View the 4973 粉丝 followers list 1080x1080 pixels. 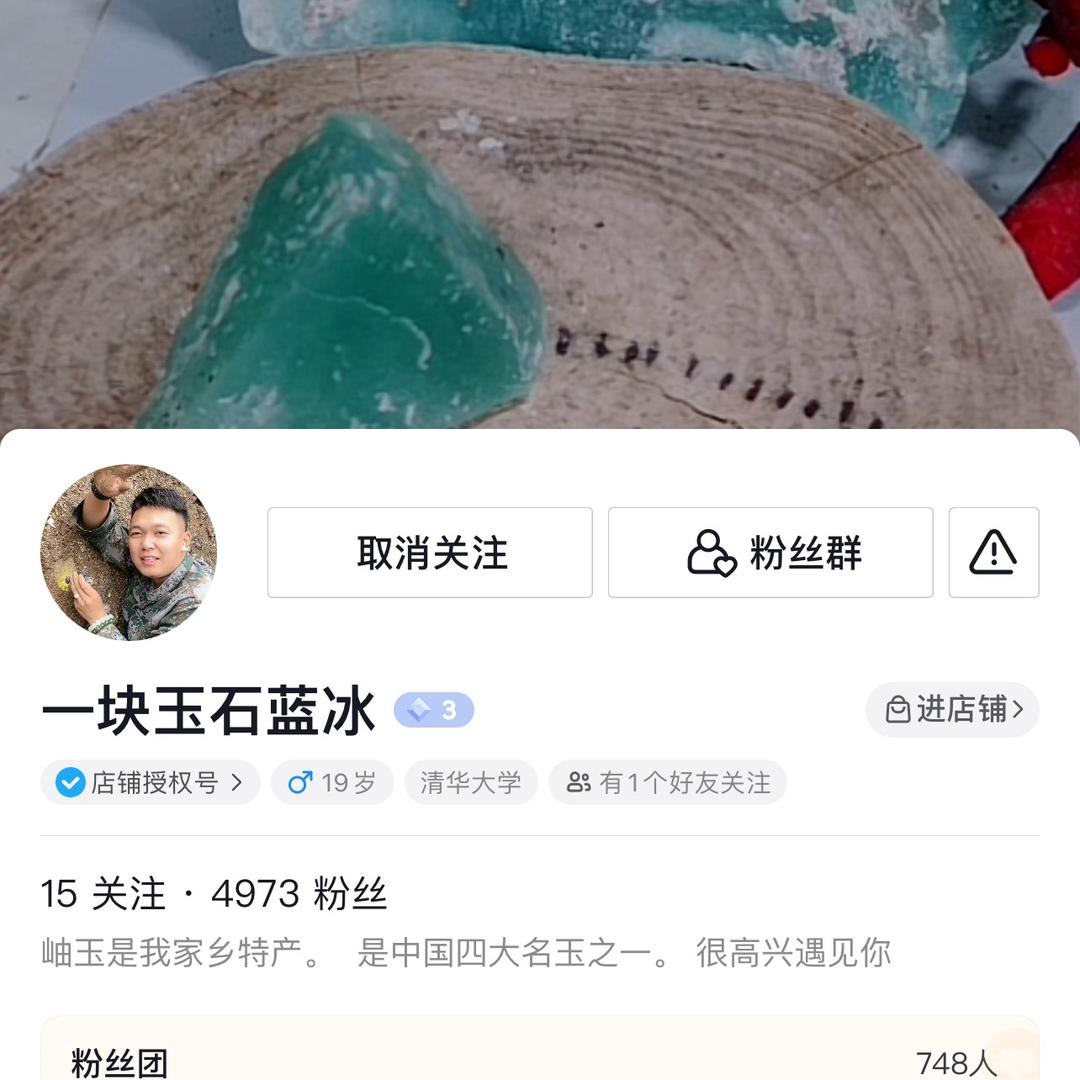(298, 893)
